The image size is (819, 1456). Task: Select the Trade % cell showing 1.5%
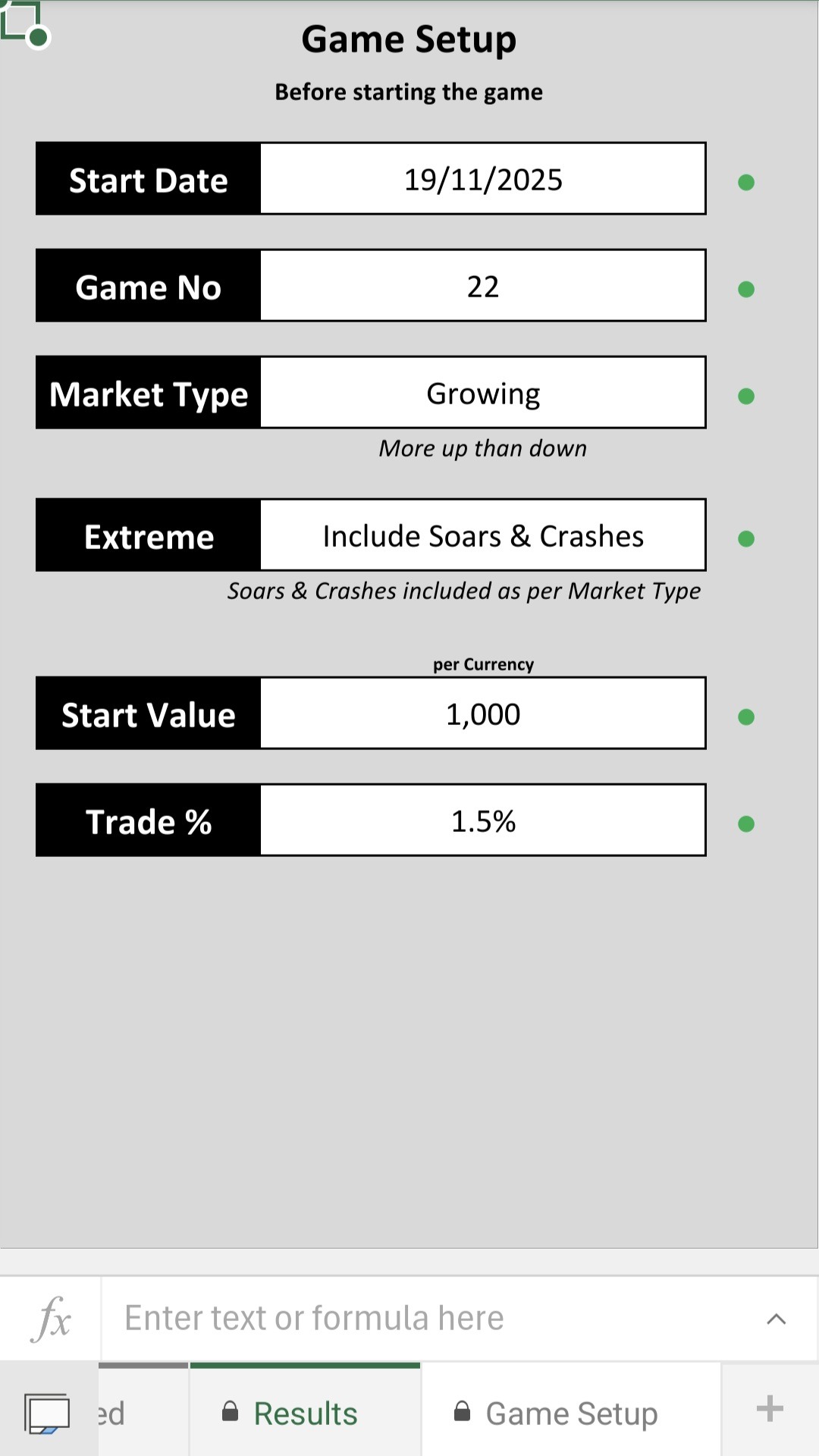coord(483,821)
